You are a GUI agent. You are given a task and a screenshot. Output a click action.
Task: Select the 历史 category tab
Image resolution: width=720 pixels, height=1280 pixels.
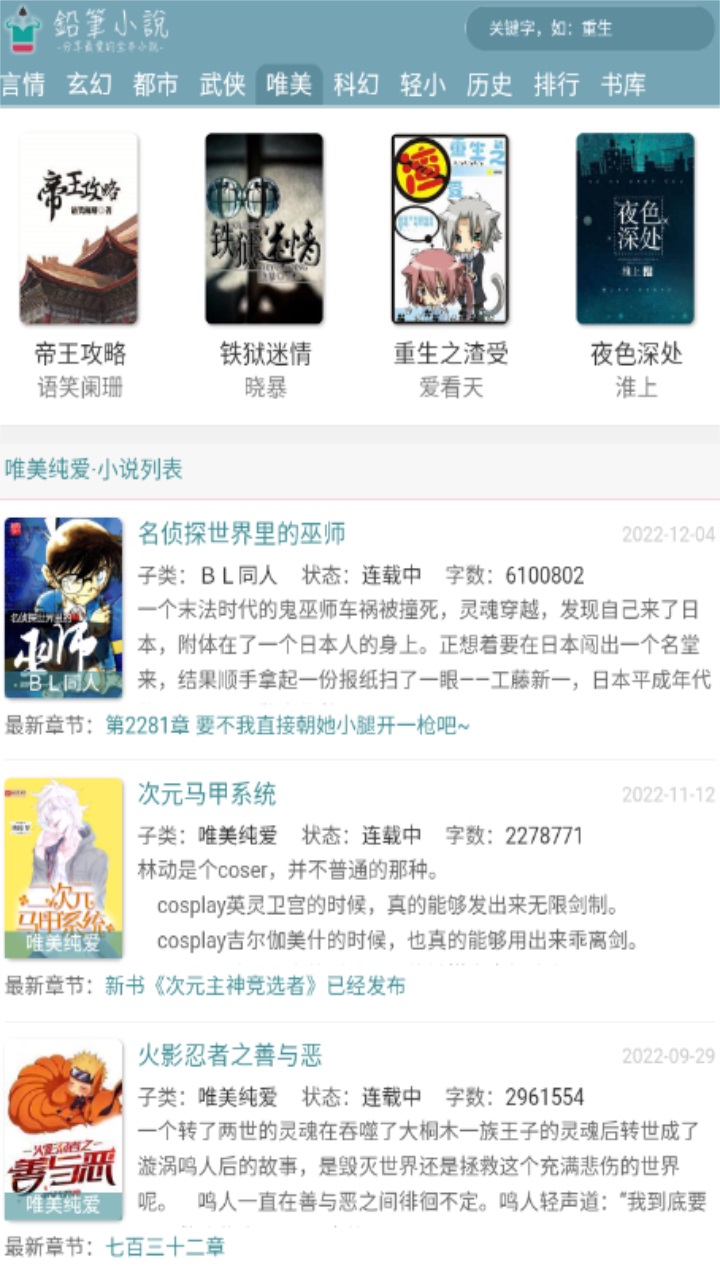point(489,85)
